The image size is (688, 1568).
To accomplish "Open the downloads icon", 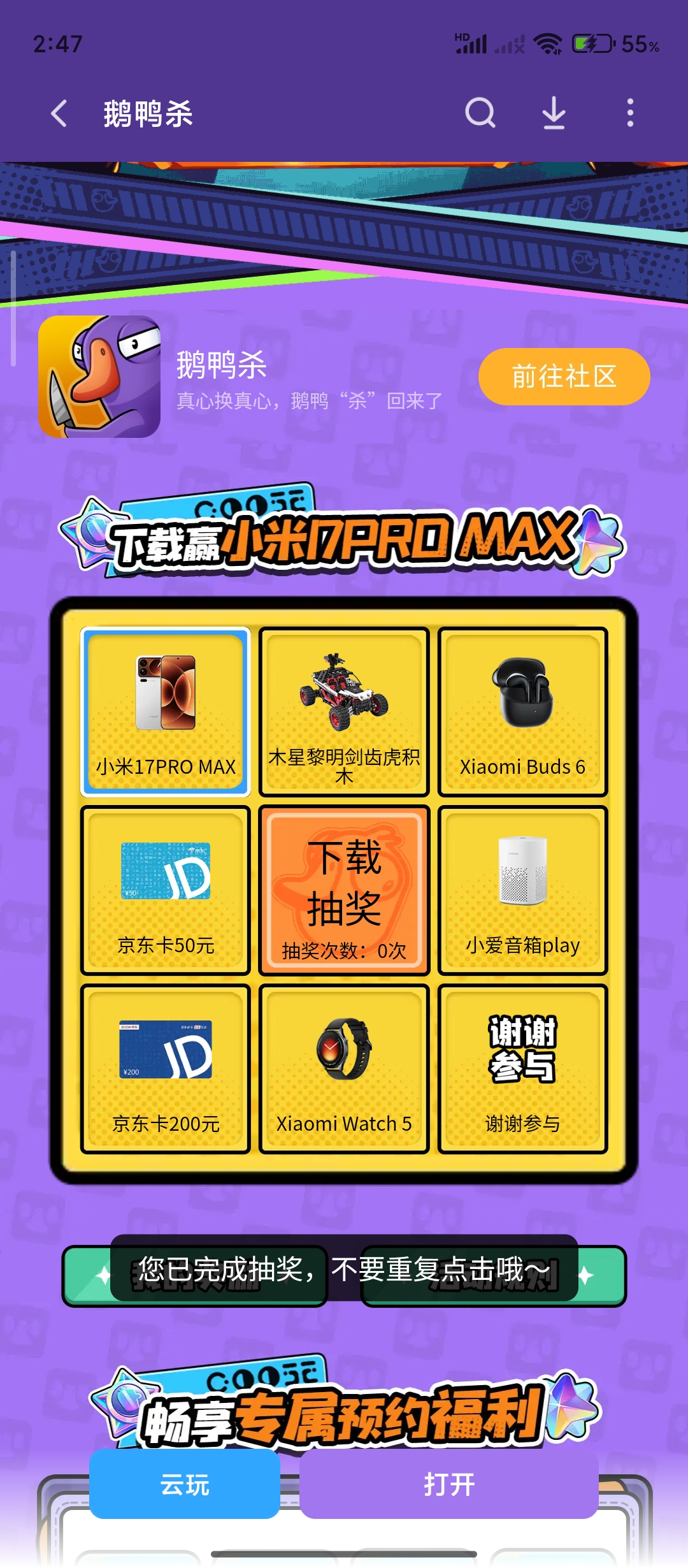I will coord(554,113).
